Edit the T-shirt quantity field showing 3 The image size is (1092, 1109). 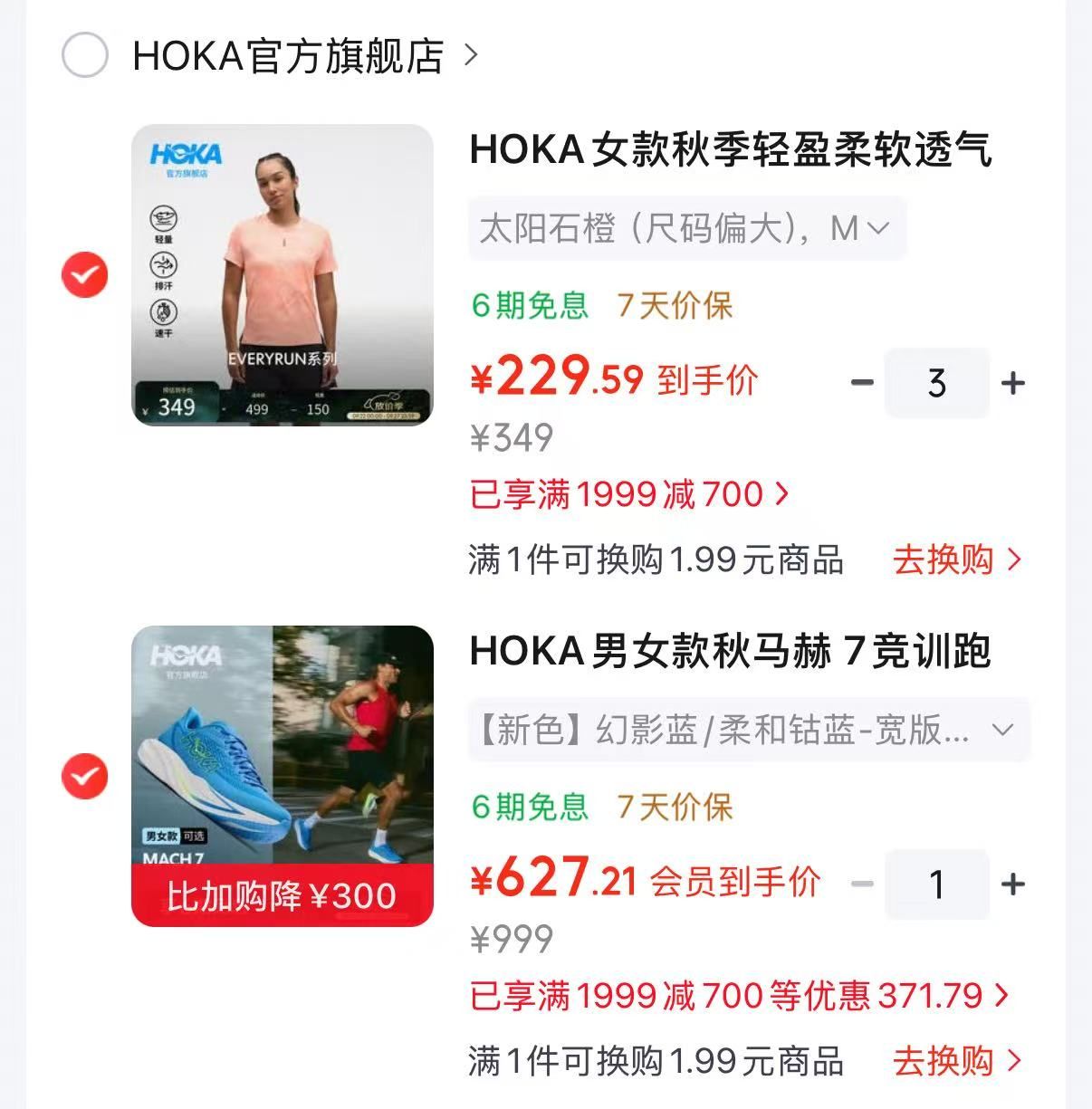tap(937, 383)
